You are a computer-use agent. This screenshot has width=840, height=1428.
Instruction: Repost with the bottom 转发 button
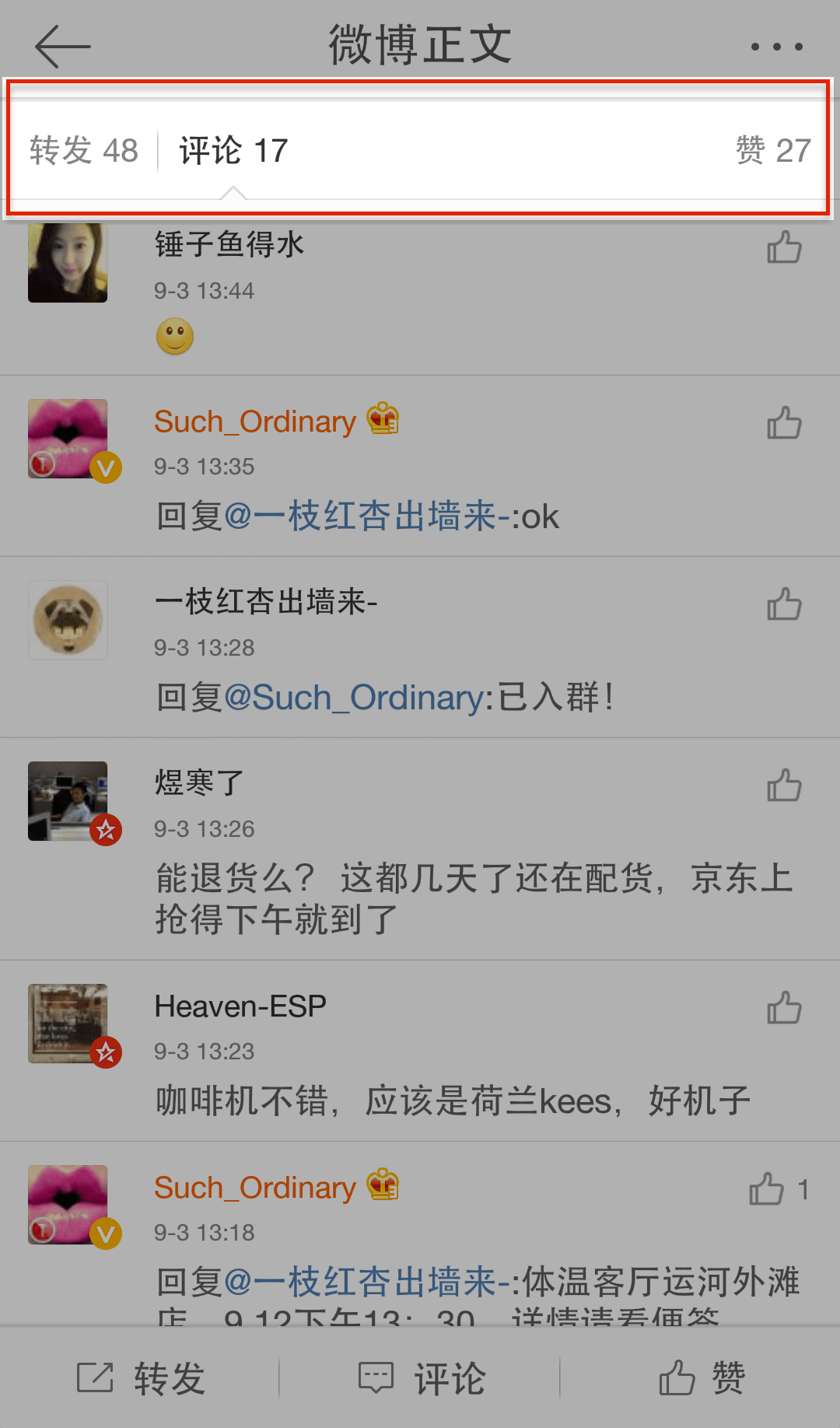pyautogui.click(x=142, y=1378)
